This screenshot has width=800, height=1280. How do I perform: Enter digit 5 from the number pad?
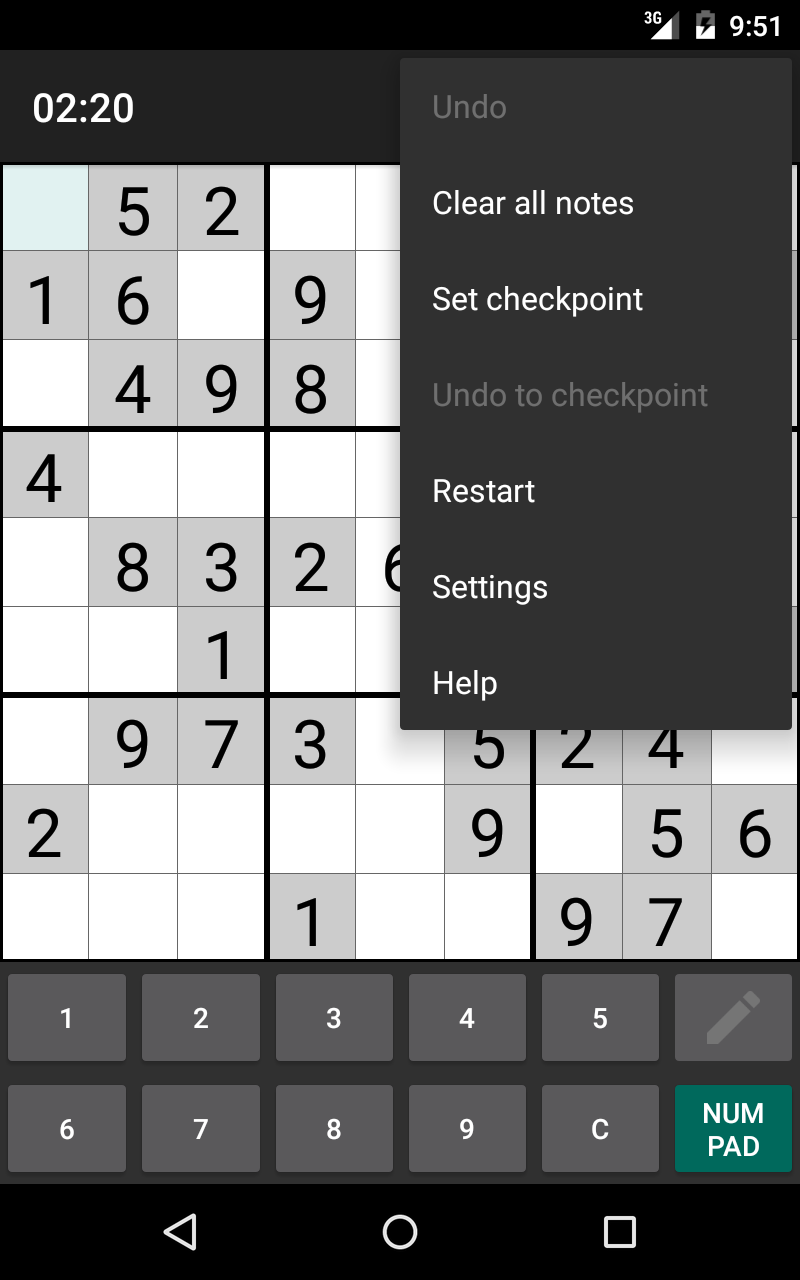(x=600, y=1018)
